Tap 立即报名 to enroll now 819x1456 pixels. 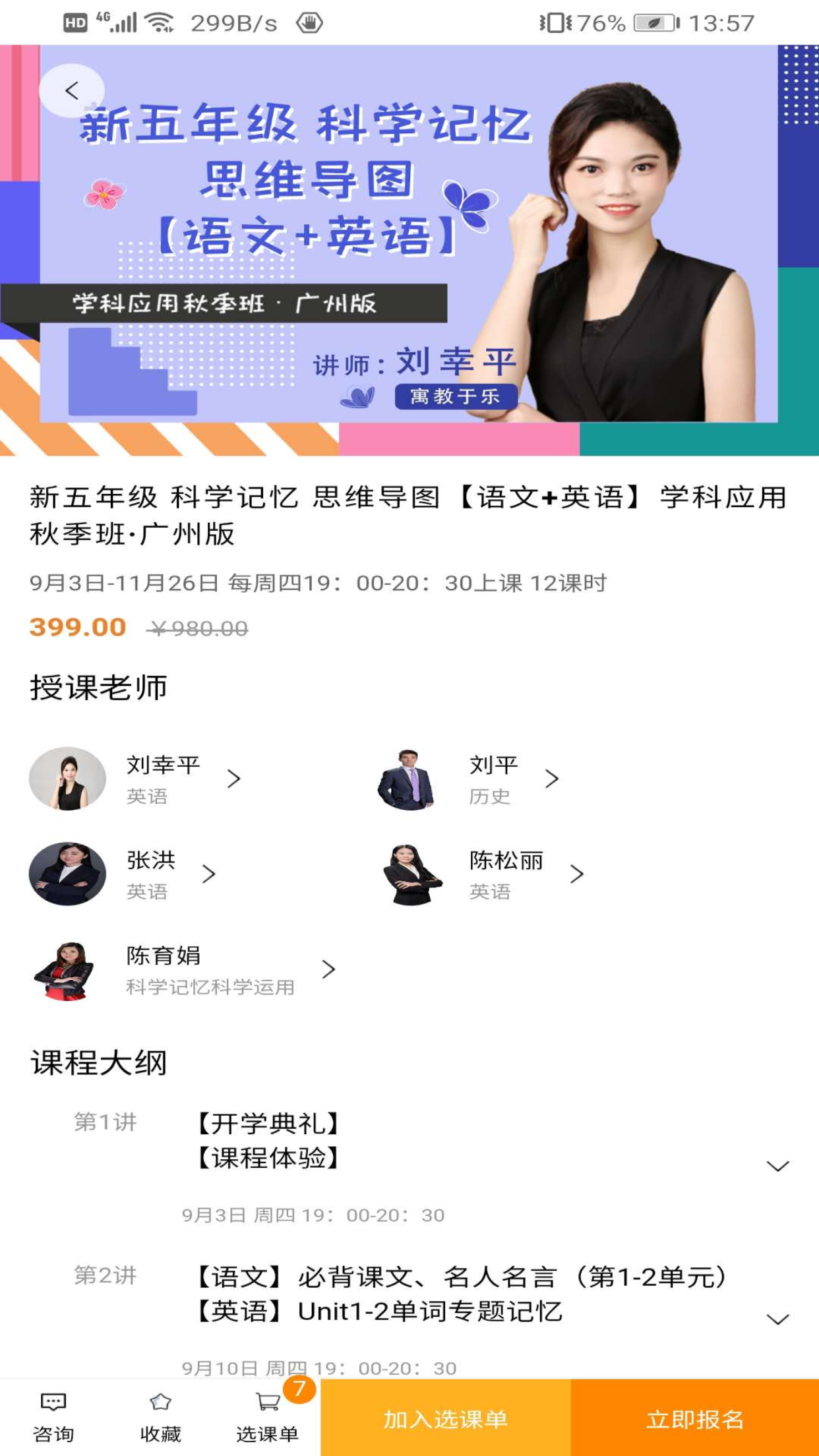click(x=694, y=1418)
